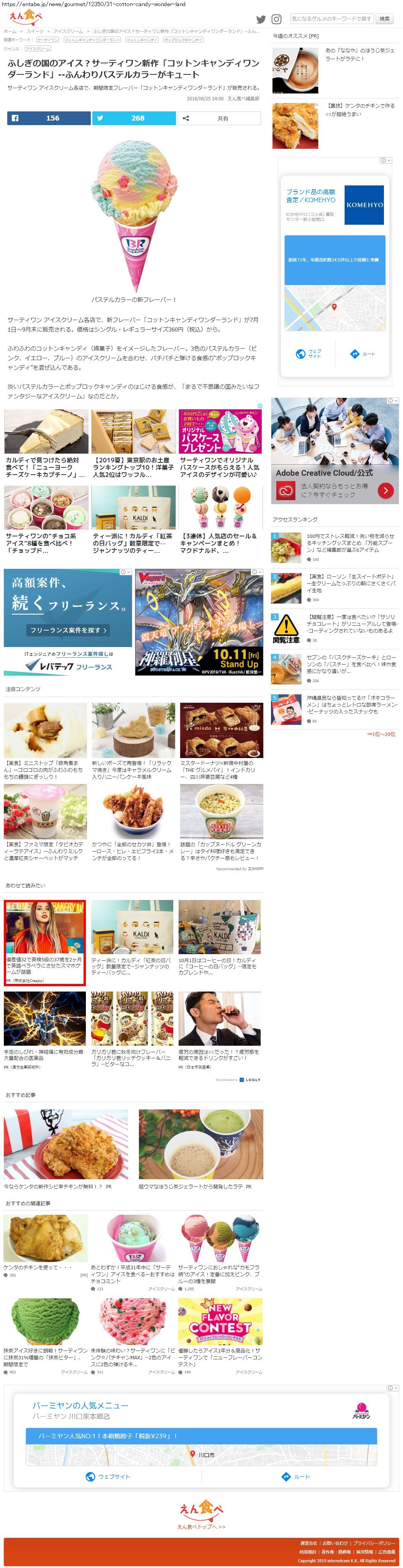Open the Instagram icon in the header
The width and height of the screenshot is (403, 1568).
276,19
